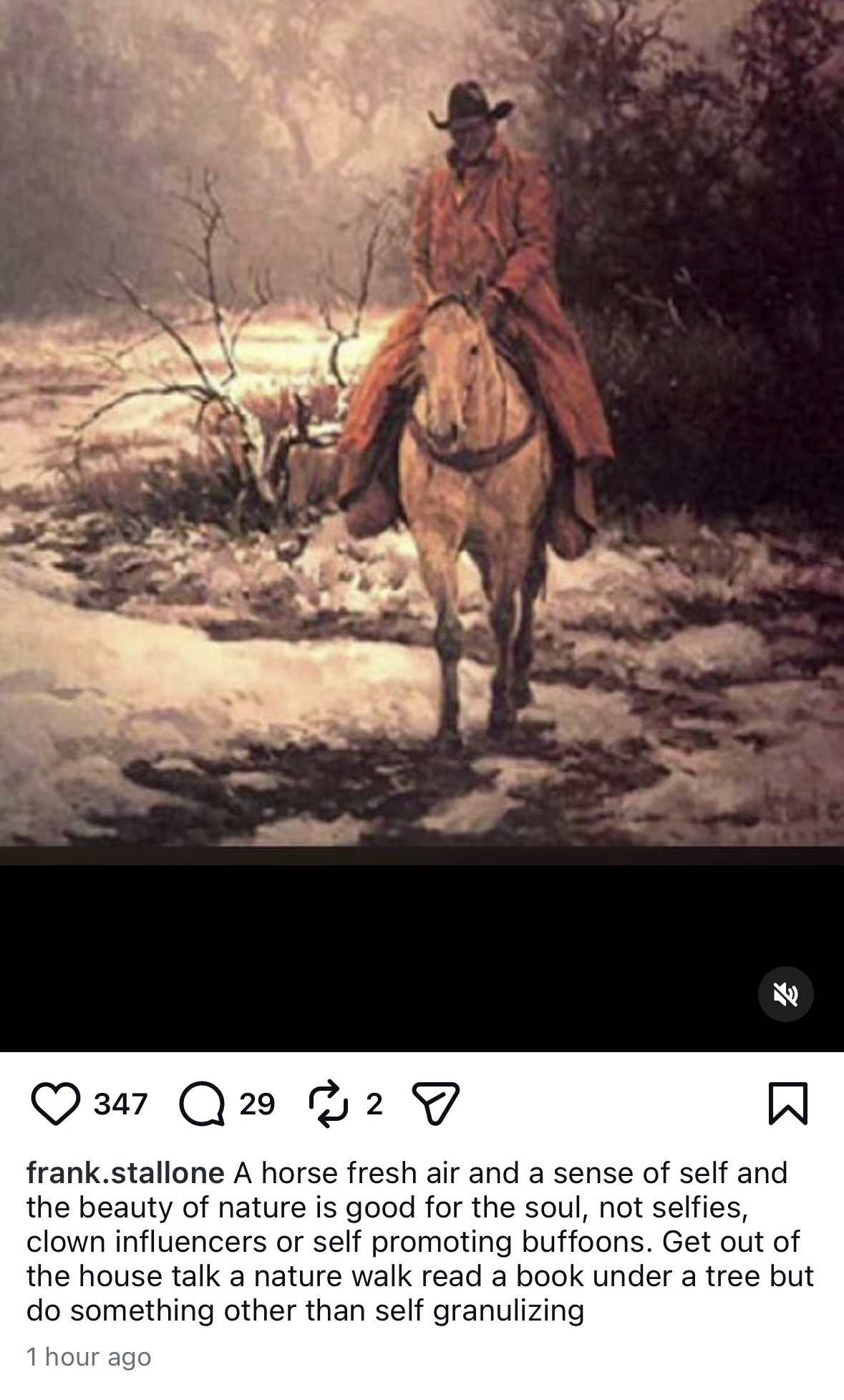
Task: Like frank.stallone's post
Action: [x=57, y=1104]
